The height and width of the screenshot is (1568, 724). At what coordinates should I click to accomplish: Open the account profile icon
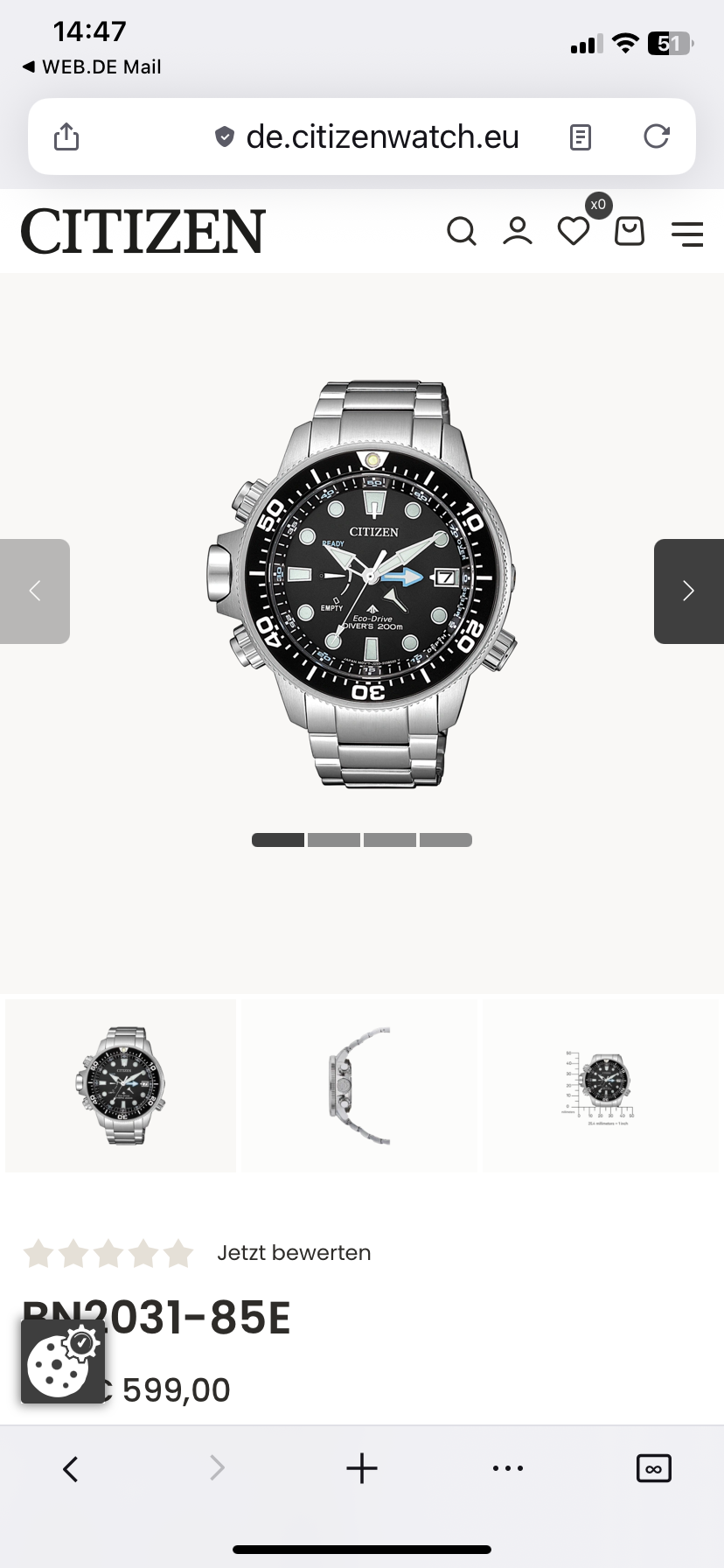point(517,231)
